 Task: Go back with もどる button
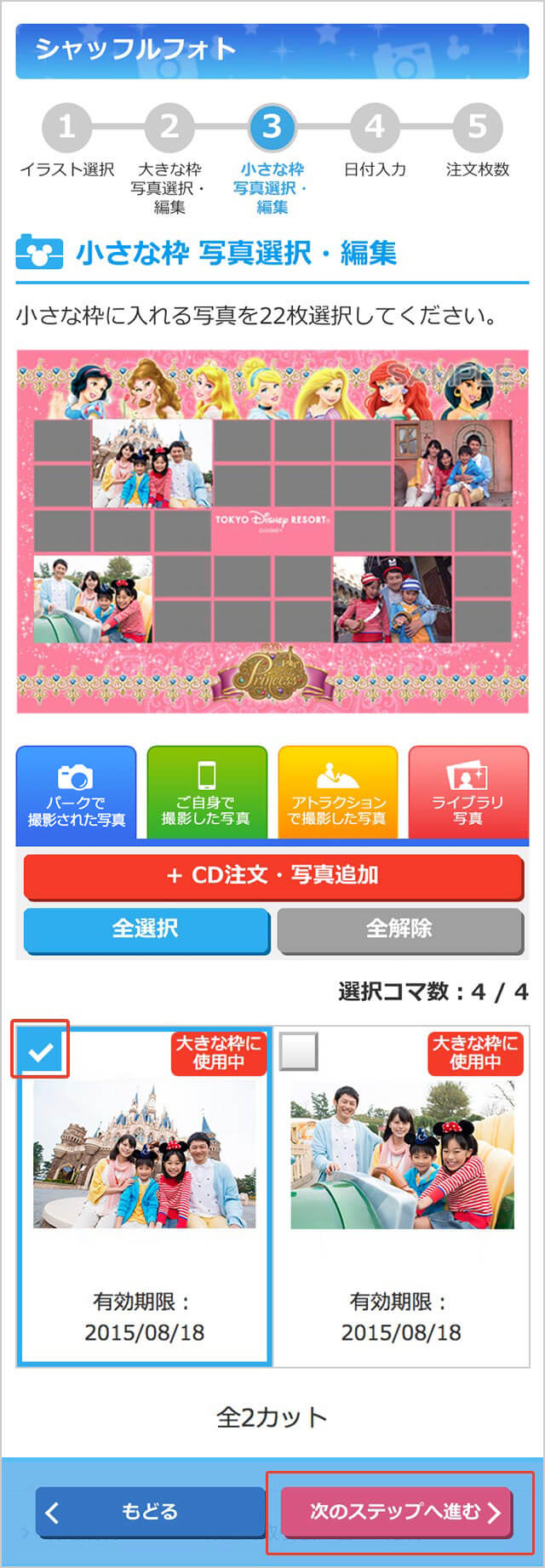click(150, 1511)
